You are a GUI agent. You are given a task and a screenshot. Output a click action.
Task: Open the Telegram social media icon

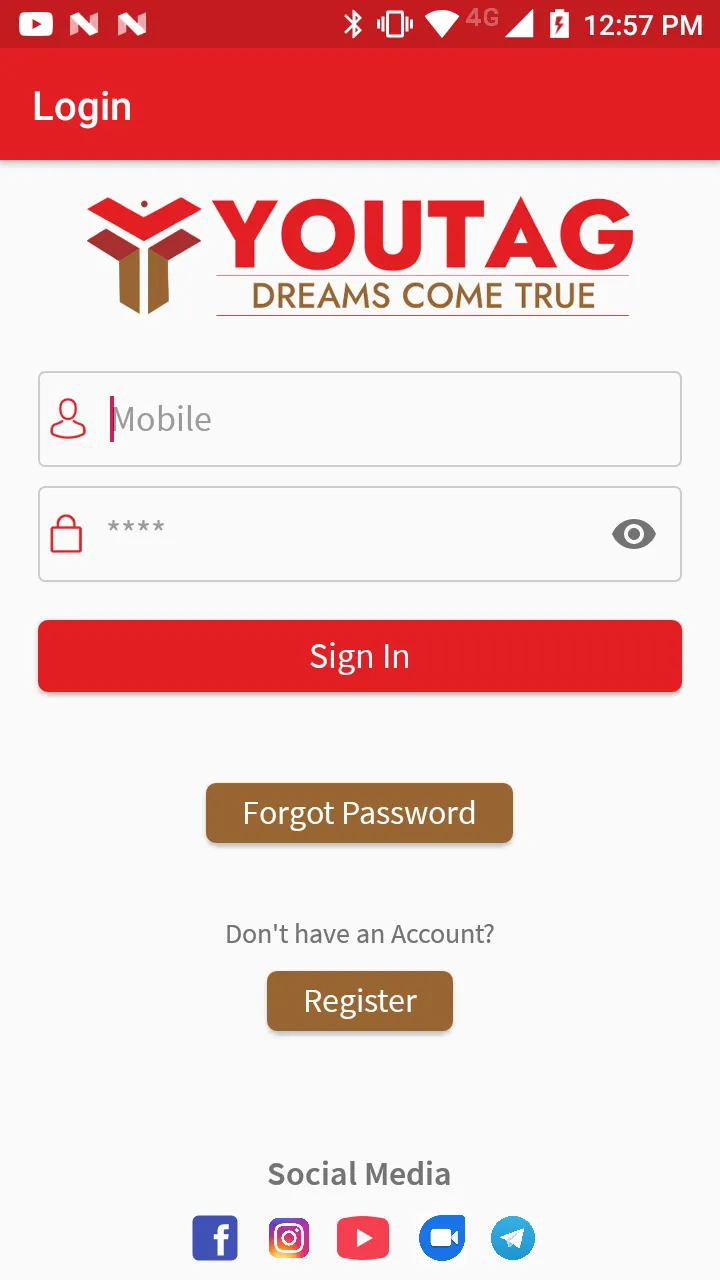(513, 1237)
